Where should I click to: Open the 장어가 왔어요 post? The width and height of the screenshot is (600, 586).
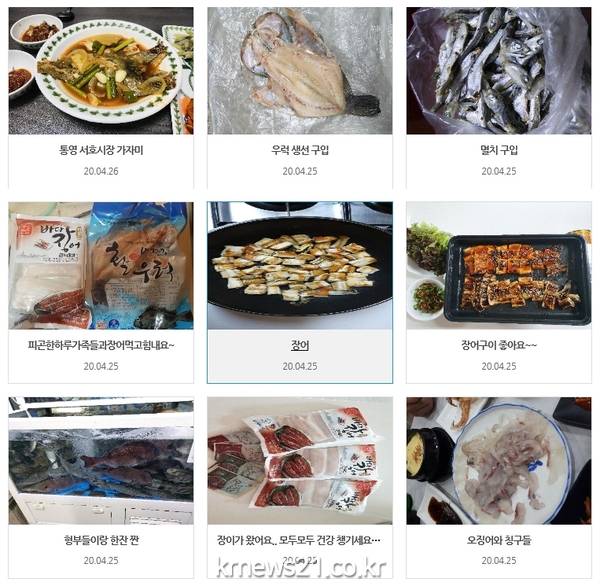(300, 540)
